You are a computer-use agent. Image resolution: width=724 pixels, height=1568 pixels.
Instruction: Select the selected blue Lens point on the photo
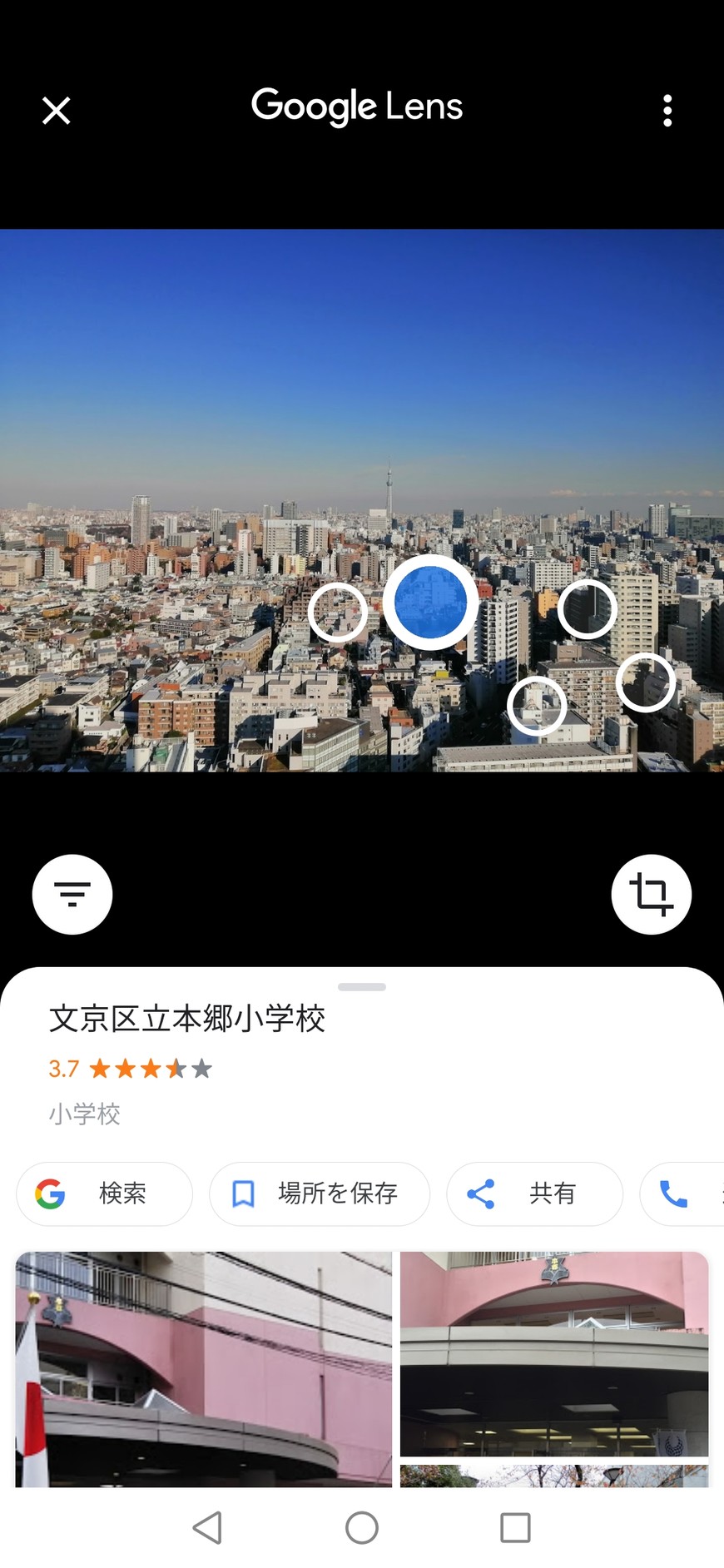click(x=430, y=603)
